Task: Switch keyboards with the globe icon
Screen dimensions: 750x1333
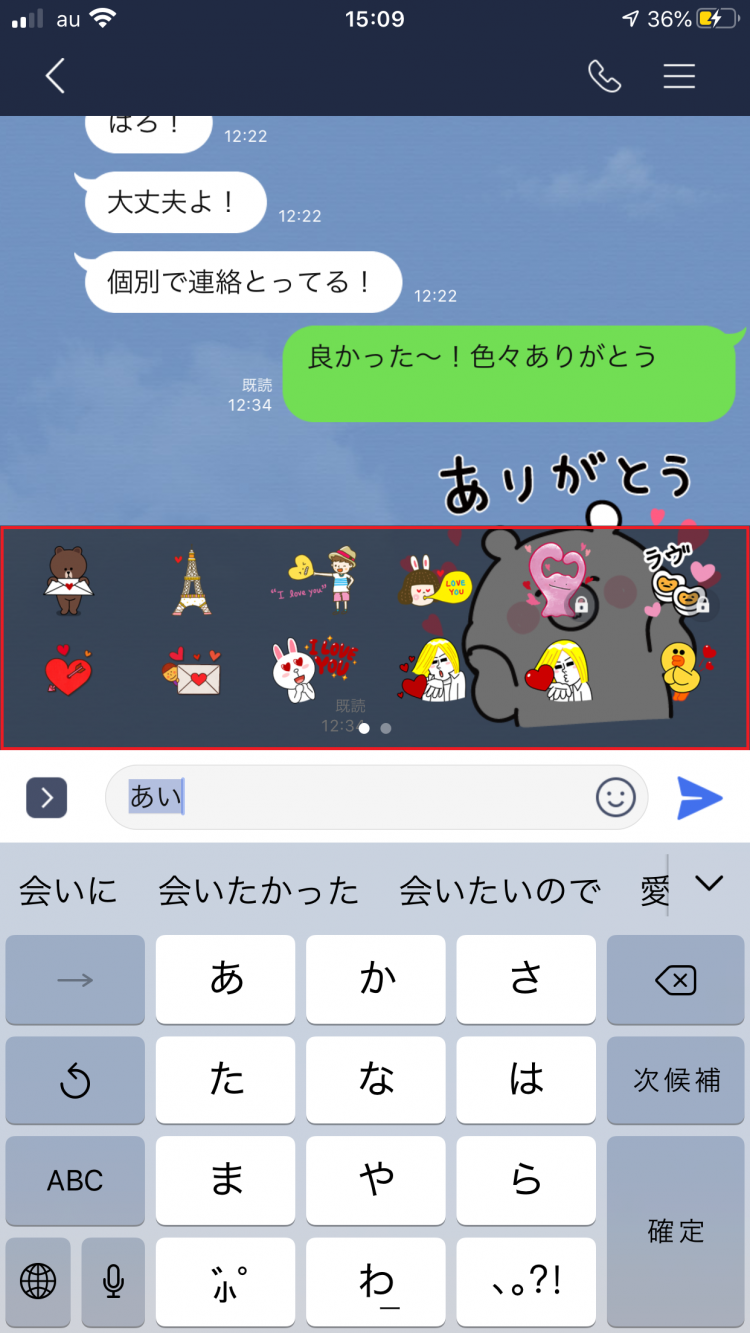Action: (x=38, y=1283)
